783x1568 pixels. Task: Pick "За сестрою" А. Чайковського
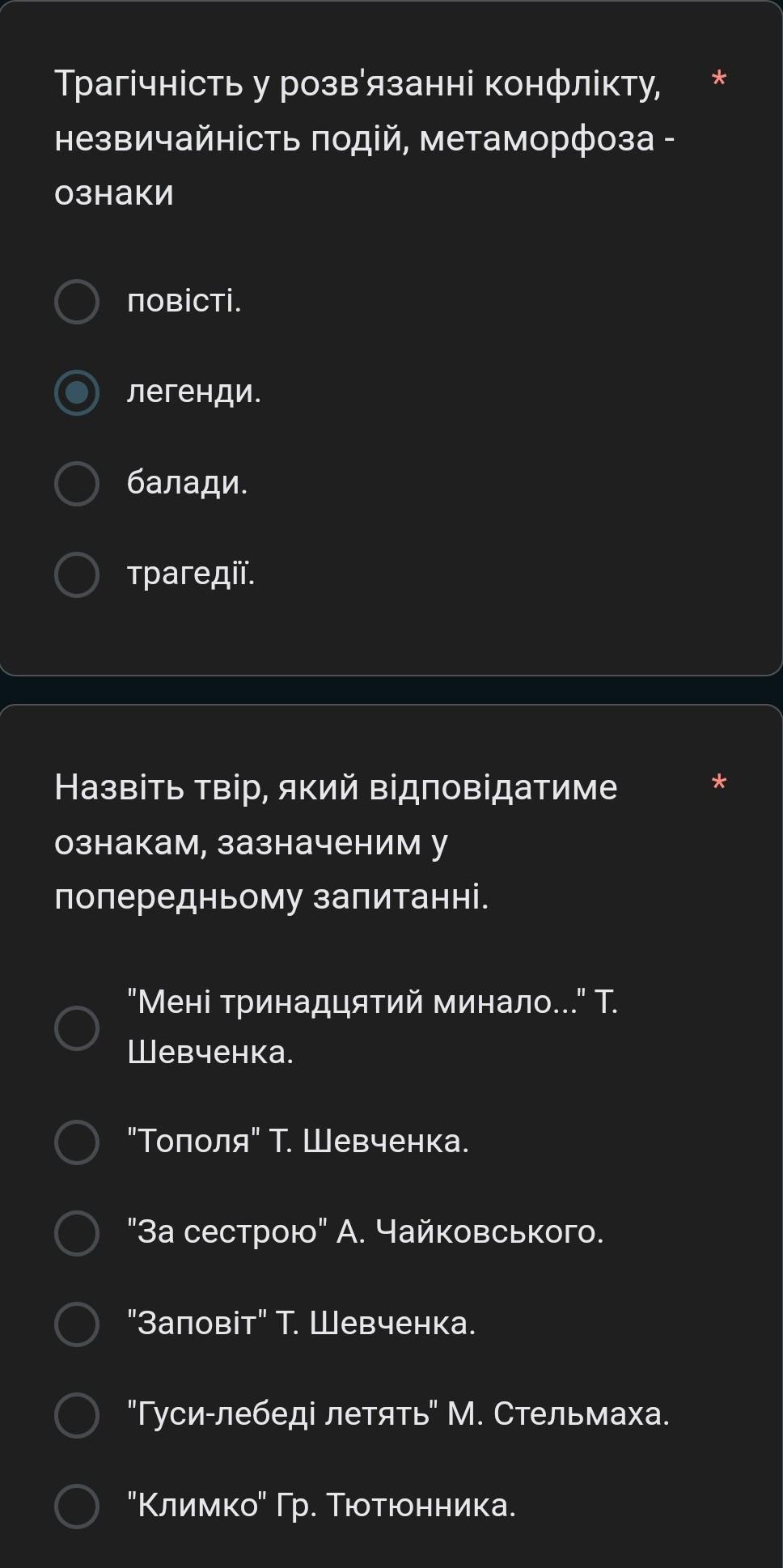point(77,1232)
